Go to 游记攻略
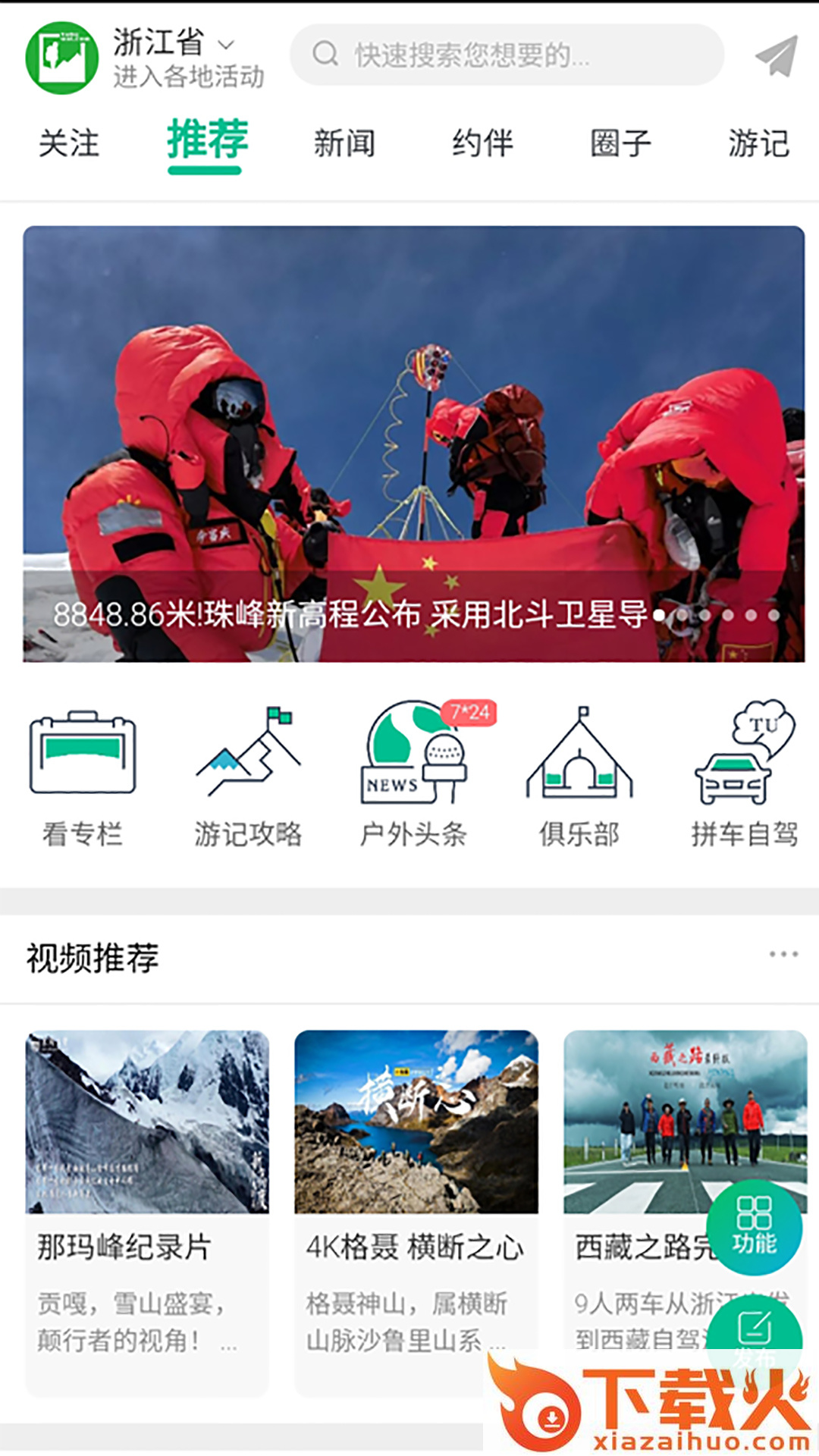 248,773
